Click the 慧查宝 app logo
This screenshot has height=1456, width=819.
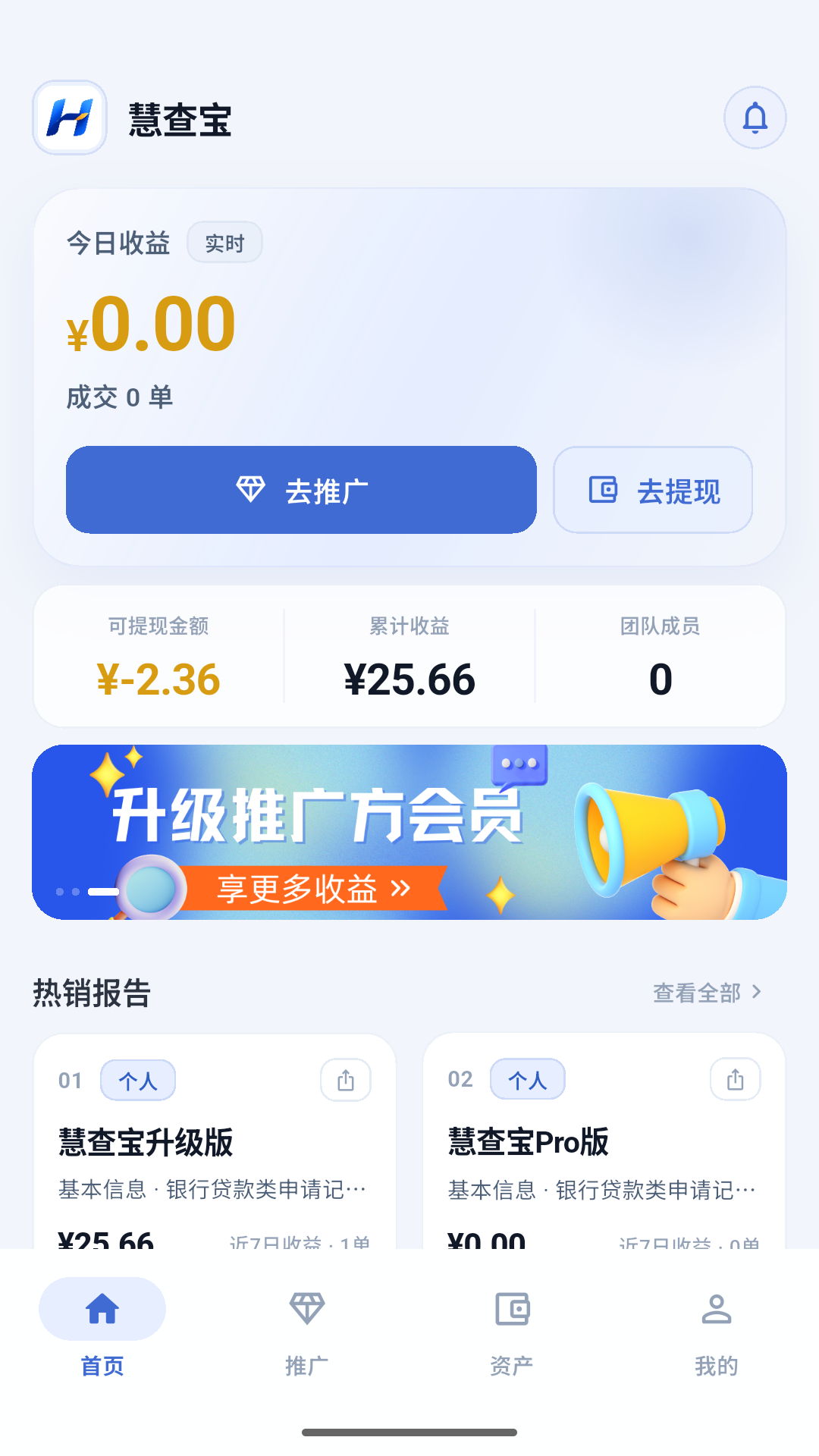(69, 118)
